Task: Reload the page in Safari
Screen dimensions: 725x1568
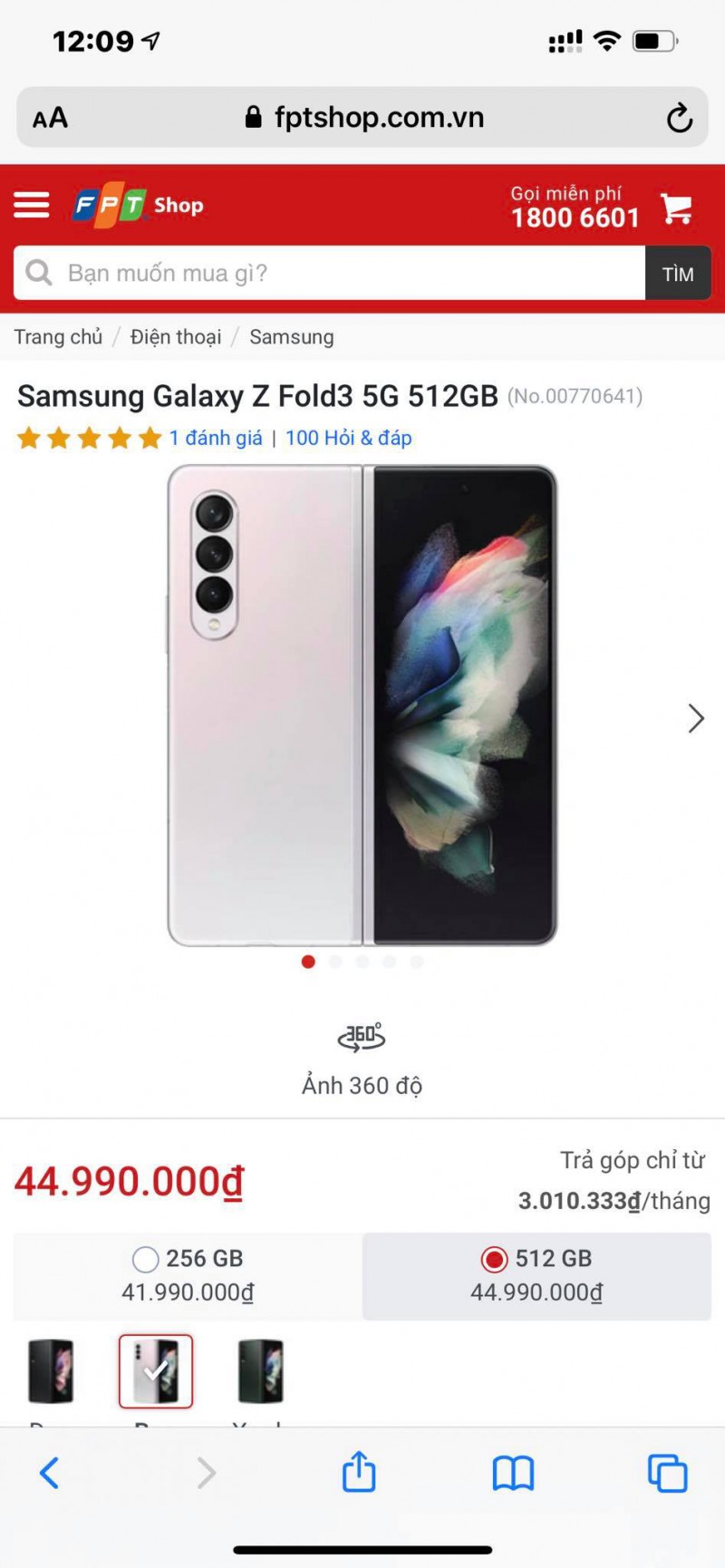Action: (679, 118)
